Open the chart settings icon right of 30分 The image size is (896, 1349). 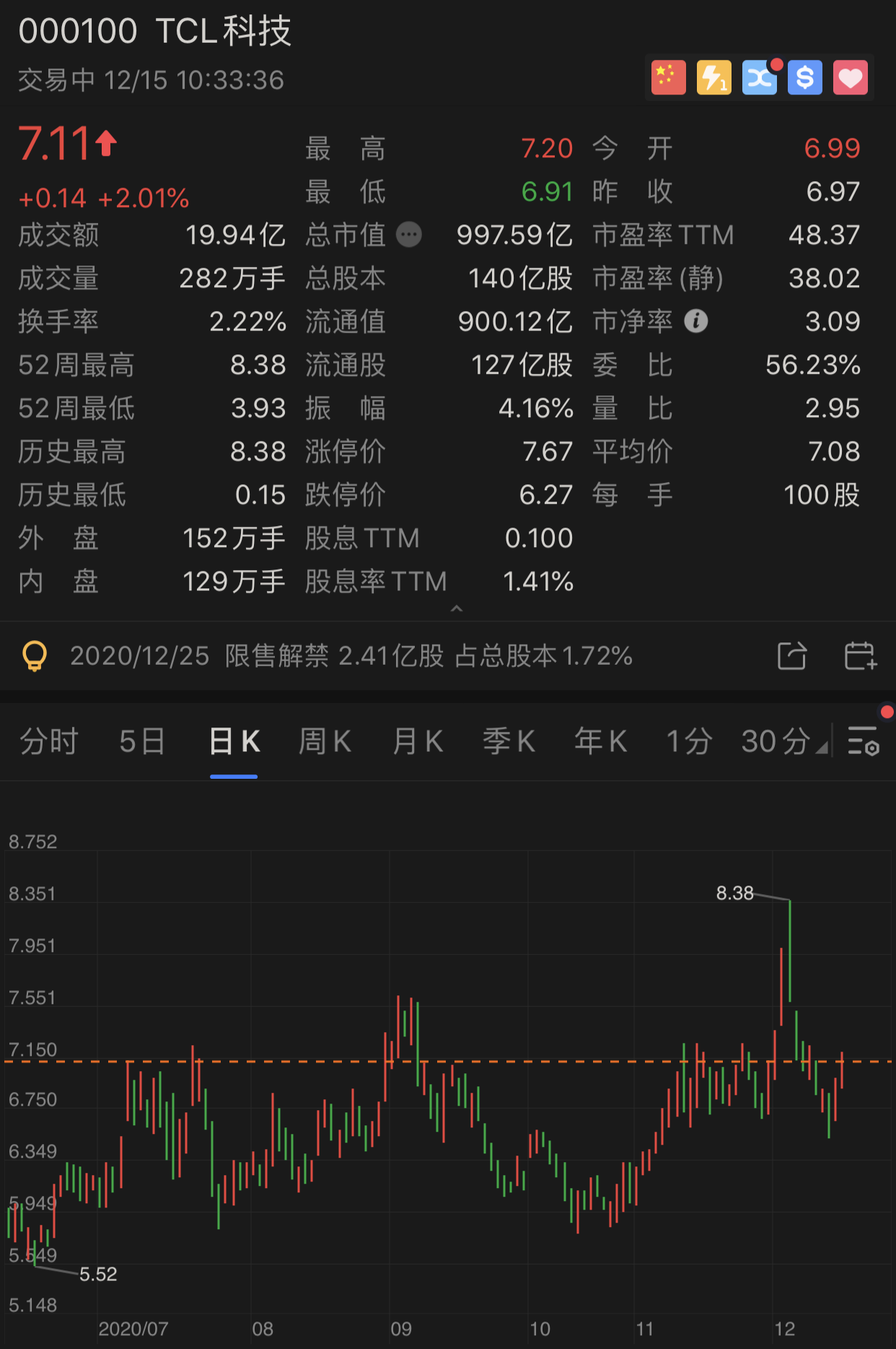pyautogui.click(x=863, y=742)
